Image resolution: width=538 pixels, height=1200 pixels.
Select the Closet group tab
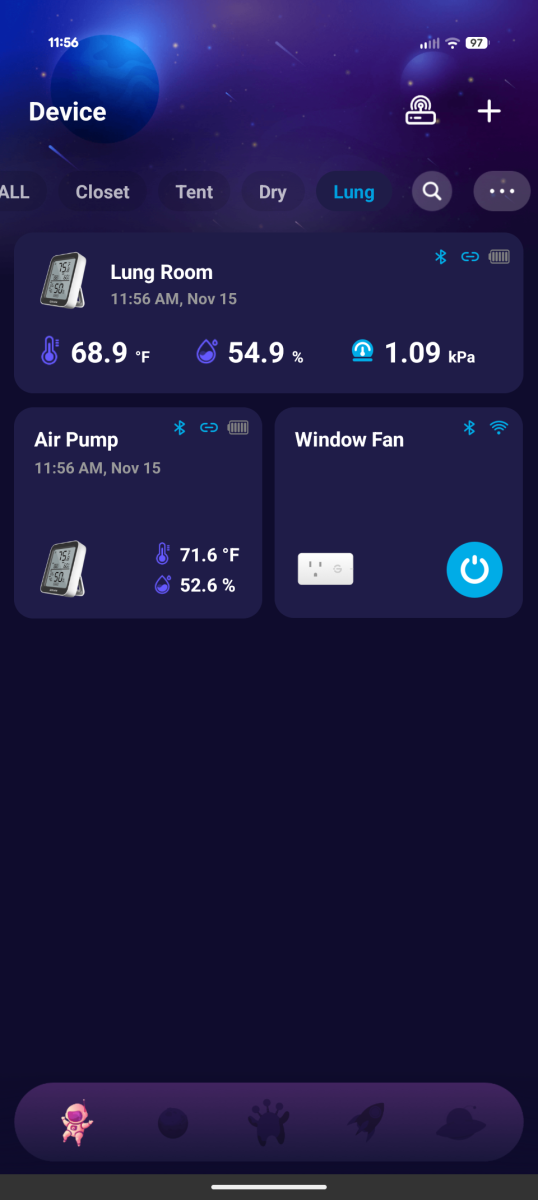pos(102,192)
